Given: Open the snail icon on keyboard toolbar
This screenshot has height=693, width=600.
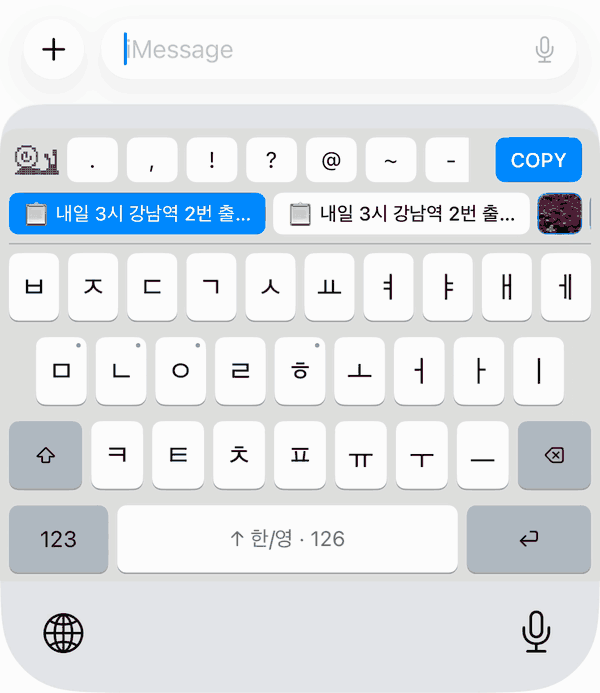Looking at the screenshot, I should [37, 160].
